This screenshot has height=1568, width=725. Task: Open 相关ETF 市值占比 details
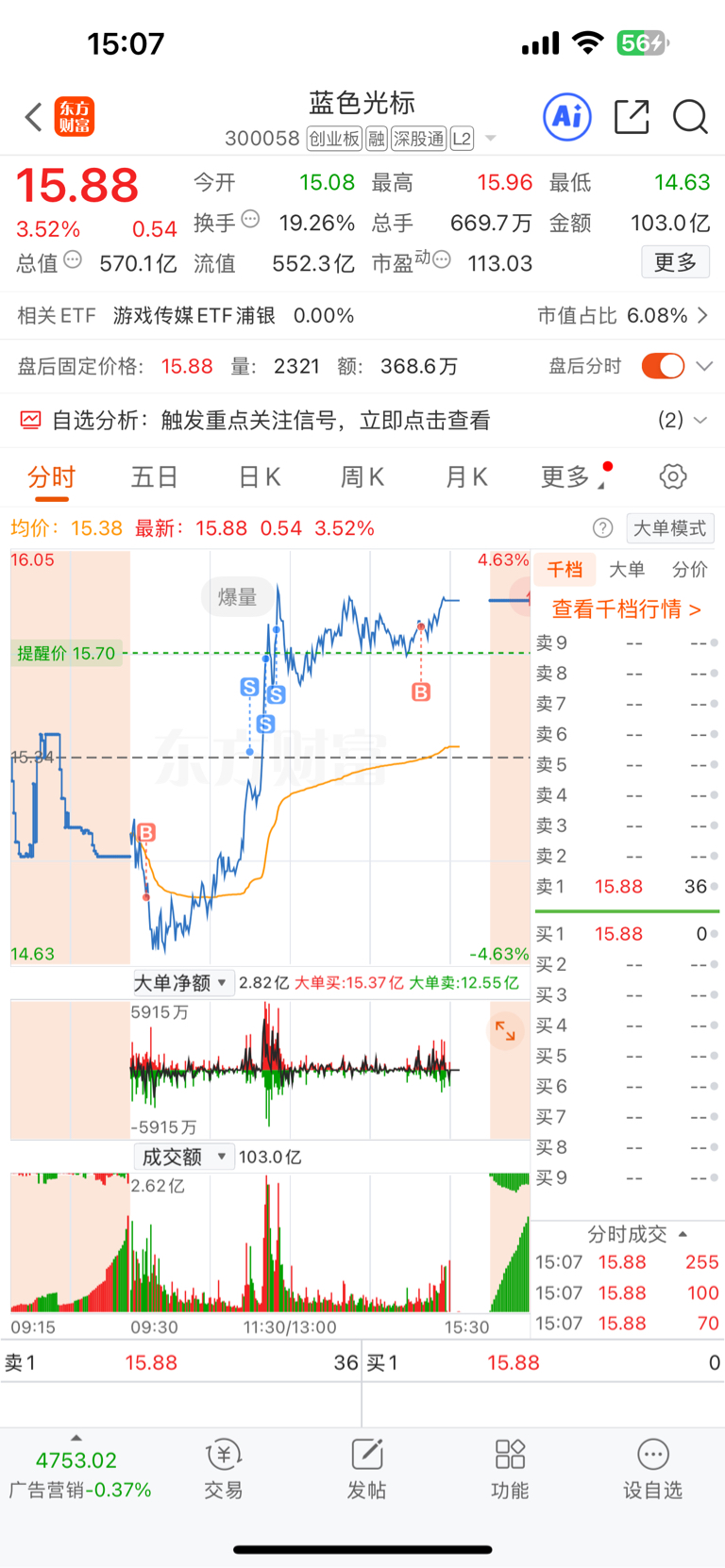(x=623, y=315)
